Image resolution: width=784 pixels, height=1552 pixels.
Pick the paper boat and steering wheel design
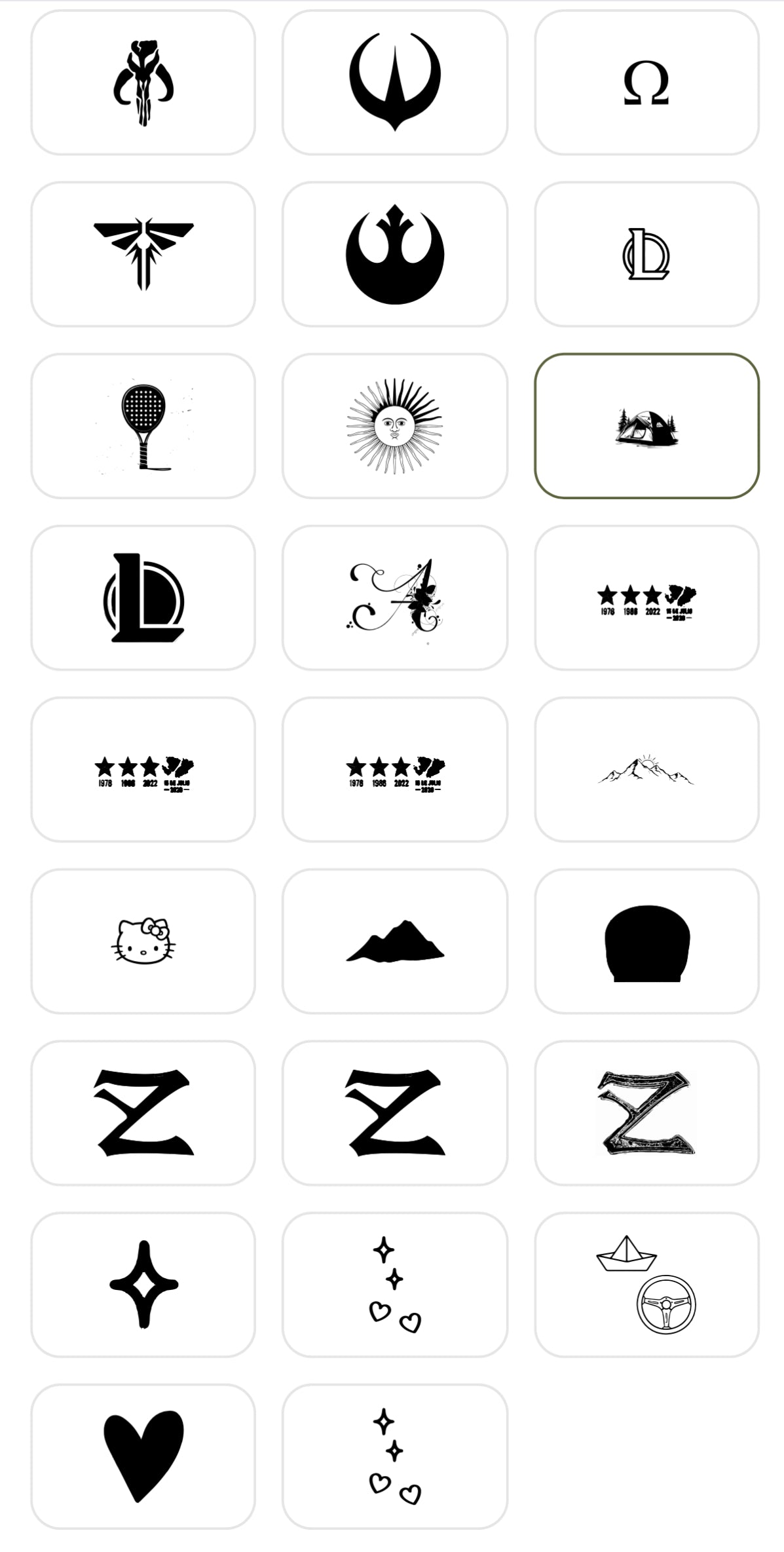point(646,1285)
